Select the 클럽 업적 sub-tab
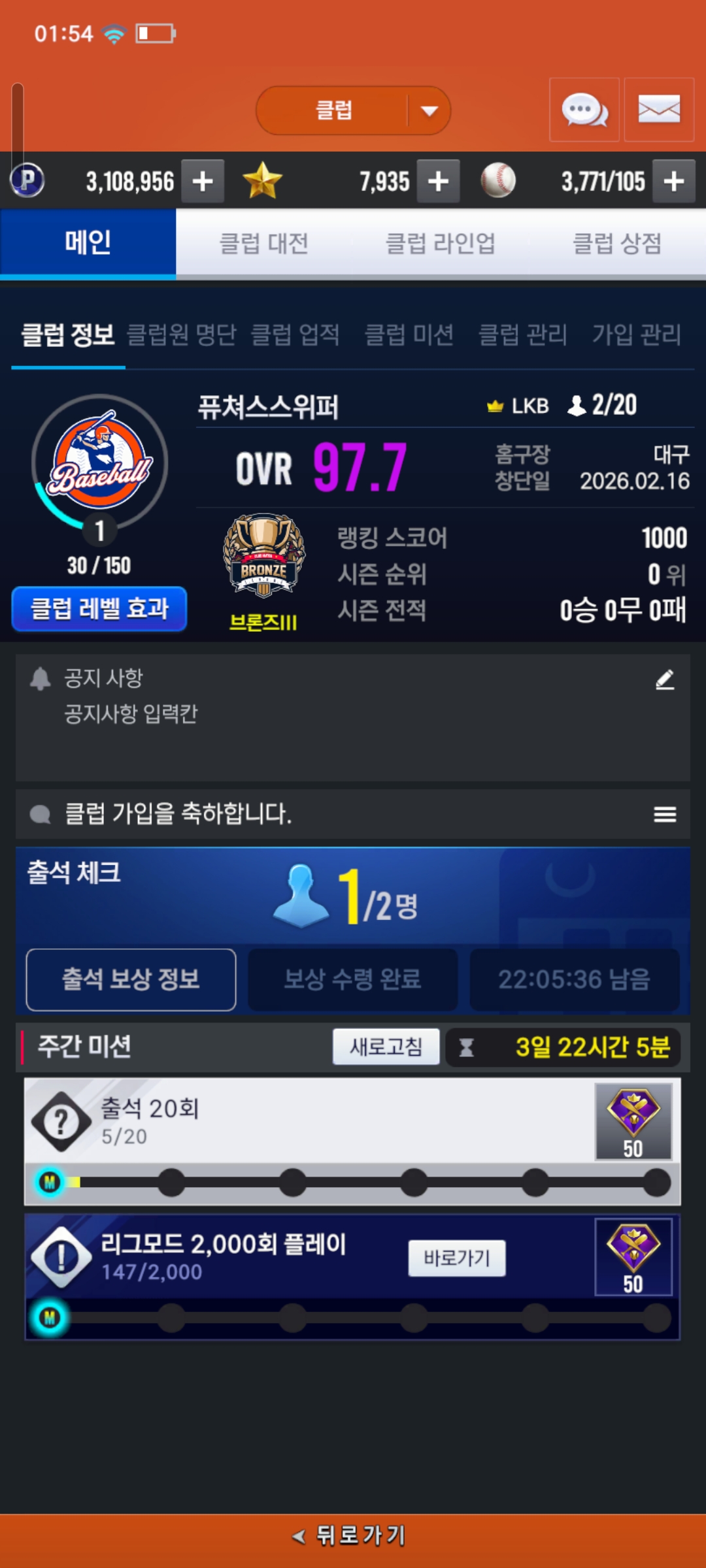Screen dimensions: 706x1568 [x=295, y=335]
